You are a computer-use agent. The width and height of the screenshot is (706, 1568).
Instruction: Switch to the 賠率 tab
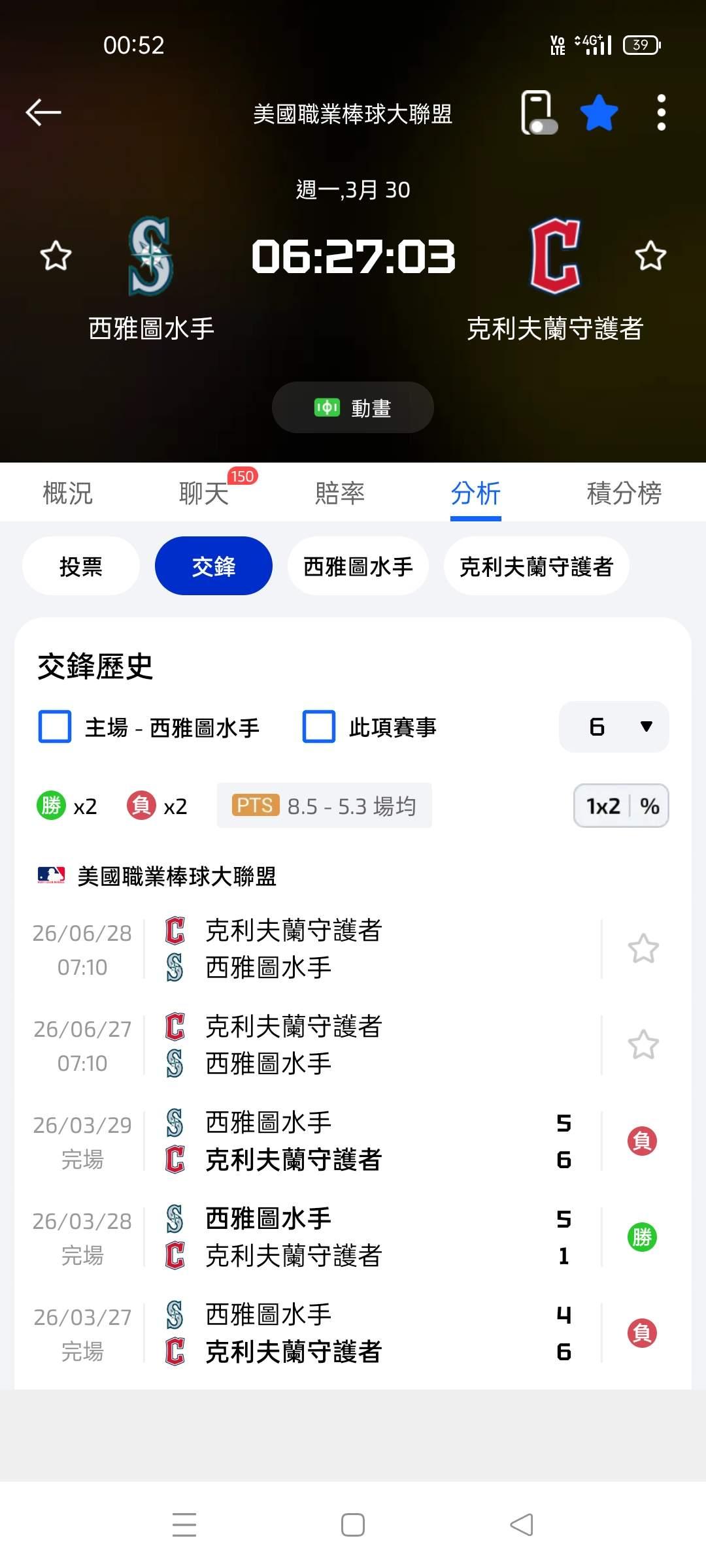click(x=339, y=493)
